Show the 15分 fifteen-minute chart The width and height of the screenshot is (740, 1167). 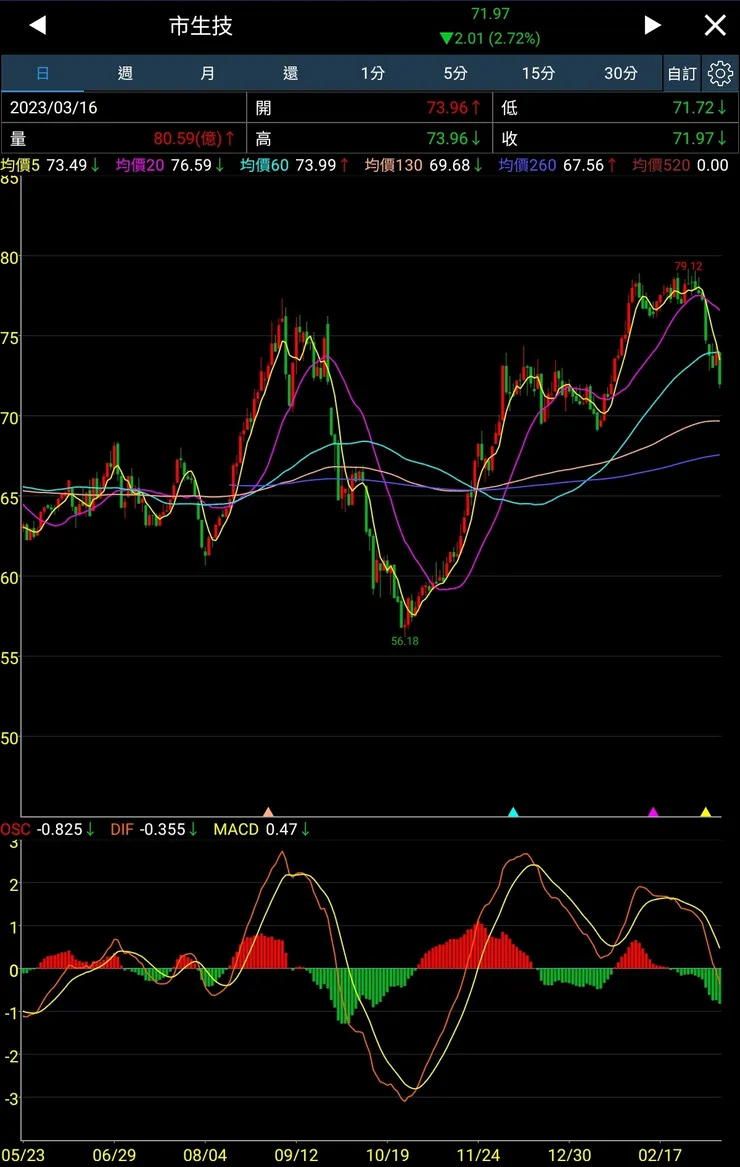point(538,73)
